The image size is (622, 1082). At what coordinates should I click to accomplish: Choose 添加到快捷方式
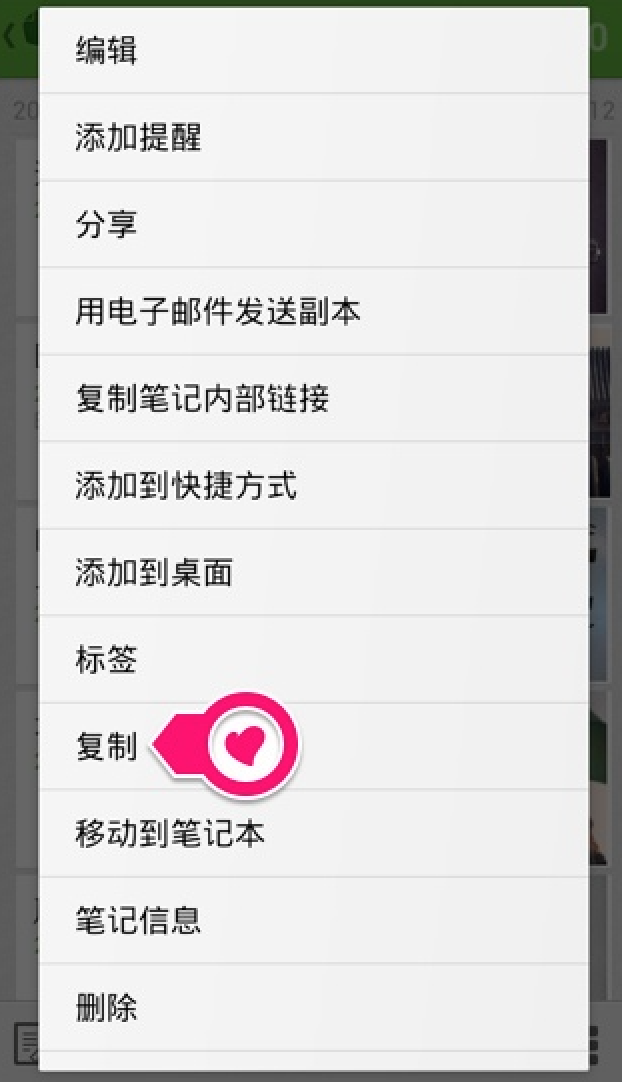(313, 485)
